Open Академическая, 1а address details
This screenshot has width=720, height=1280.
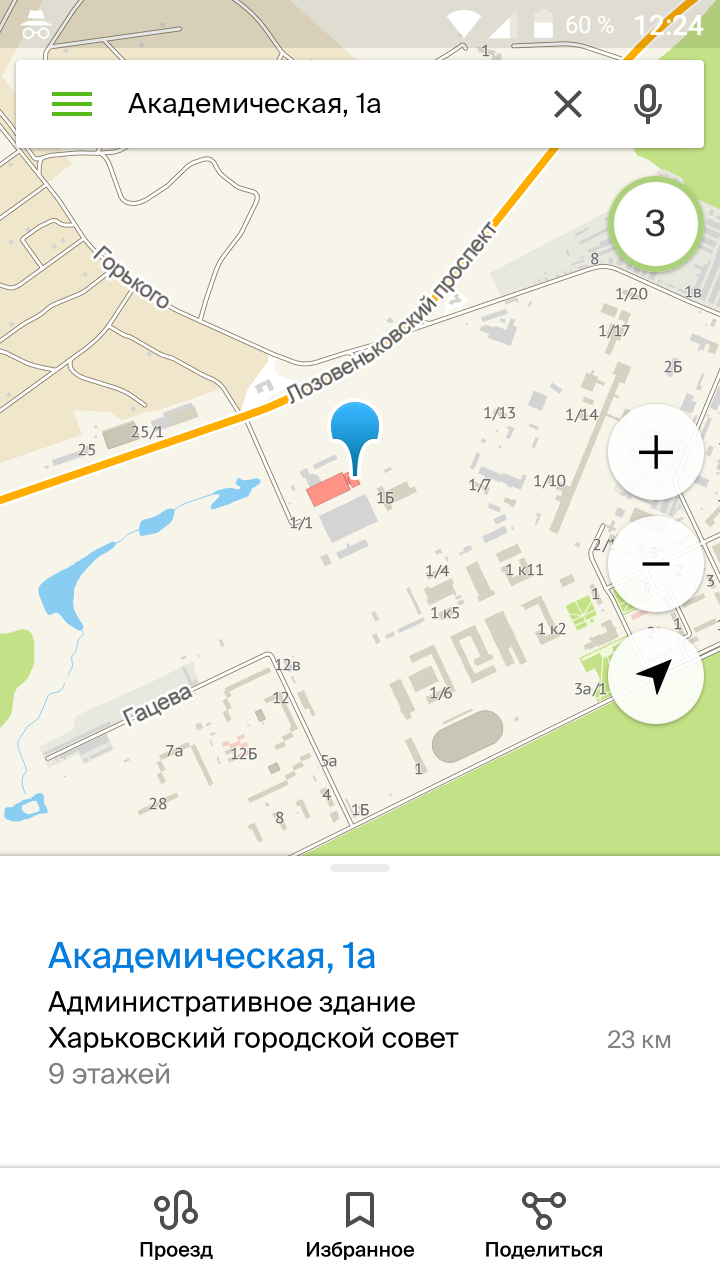click(x=212, y=957)
